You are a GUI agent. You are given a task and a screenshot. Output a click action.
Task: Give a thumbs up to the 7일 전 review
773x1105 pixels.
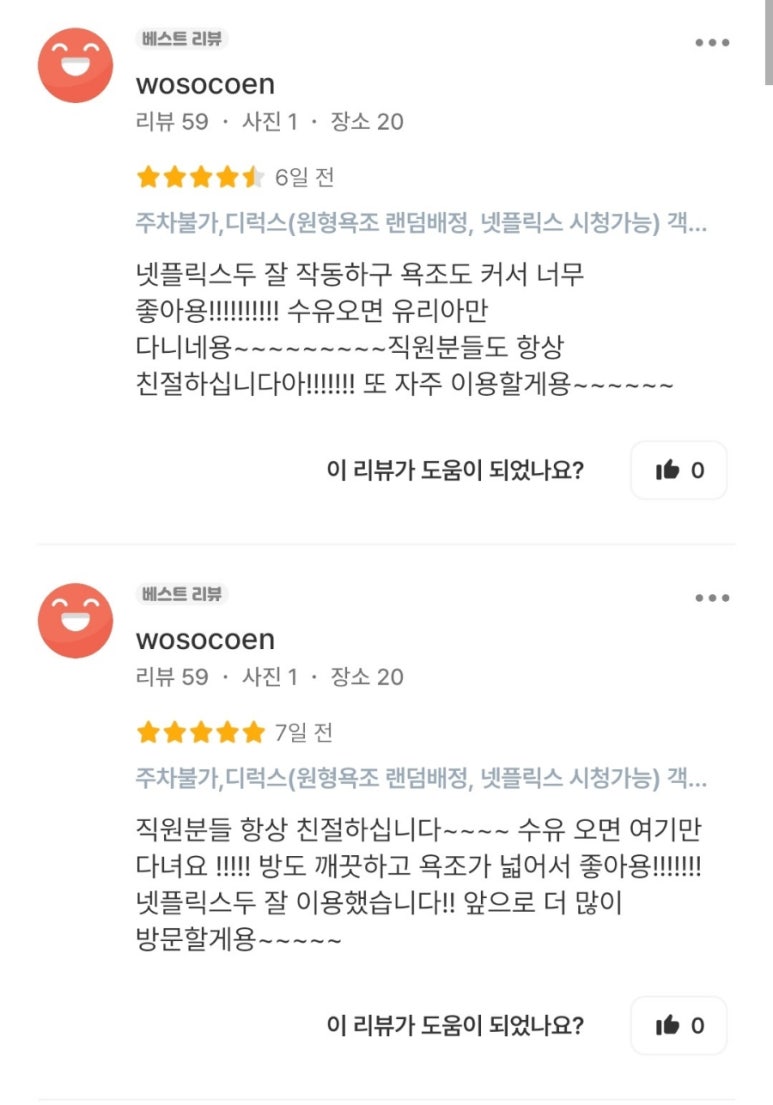[x=679, y=1025]
